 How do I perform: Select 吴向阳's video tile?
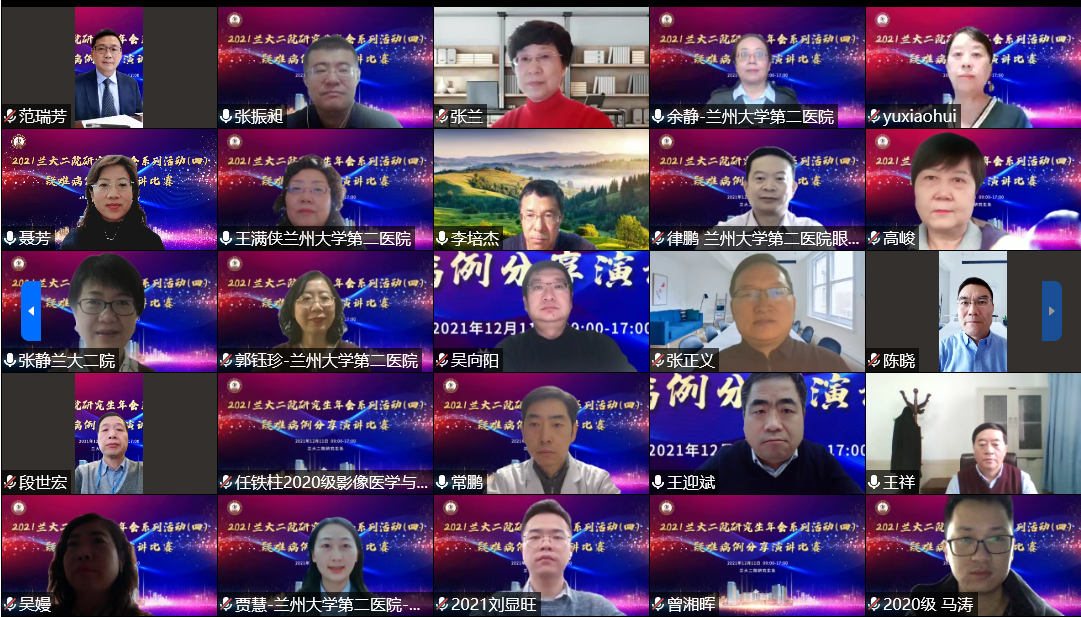(541, 310)
